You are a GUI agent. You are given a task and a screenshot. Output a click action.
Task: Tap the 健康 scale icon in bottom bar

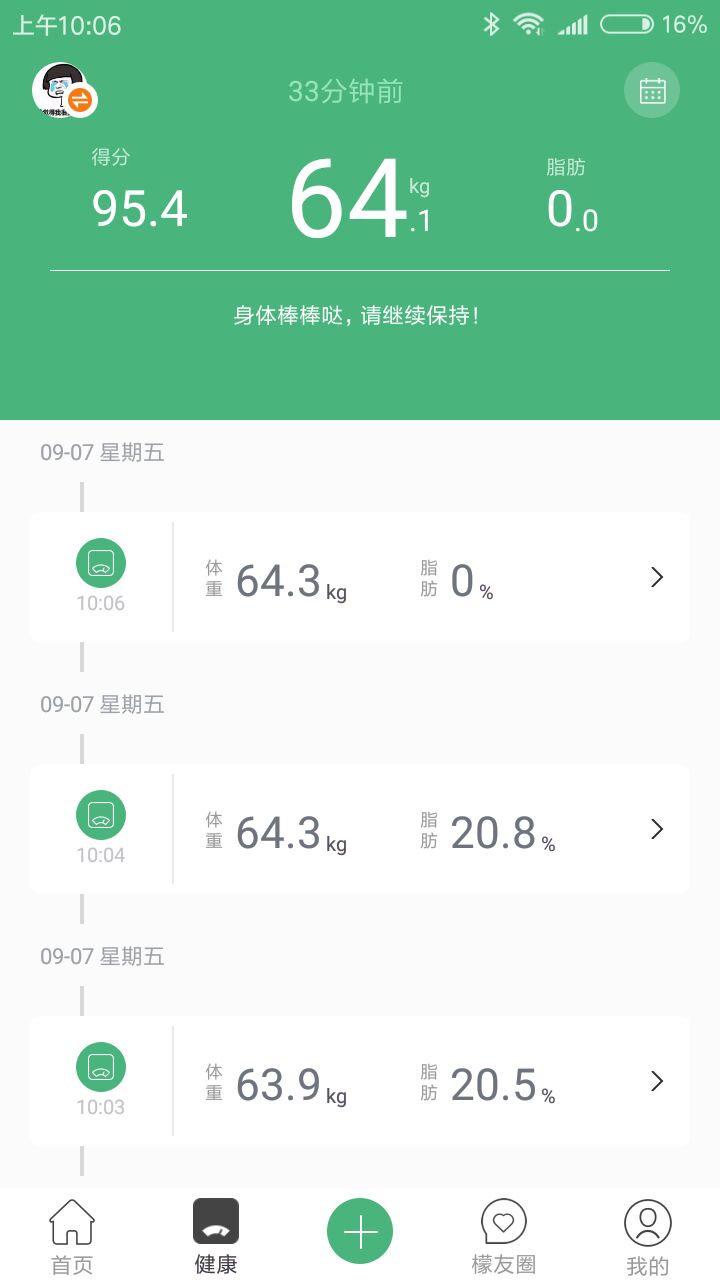[x=215, y=1221]
